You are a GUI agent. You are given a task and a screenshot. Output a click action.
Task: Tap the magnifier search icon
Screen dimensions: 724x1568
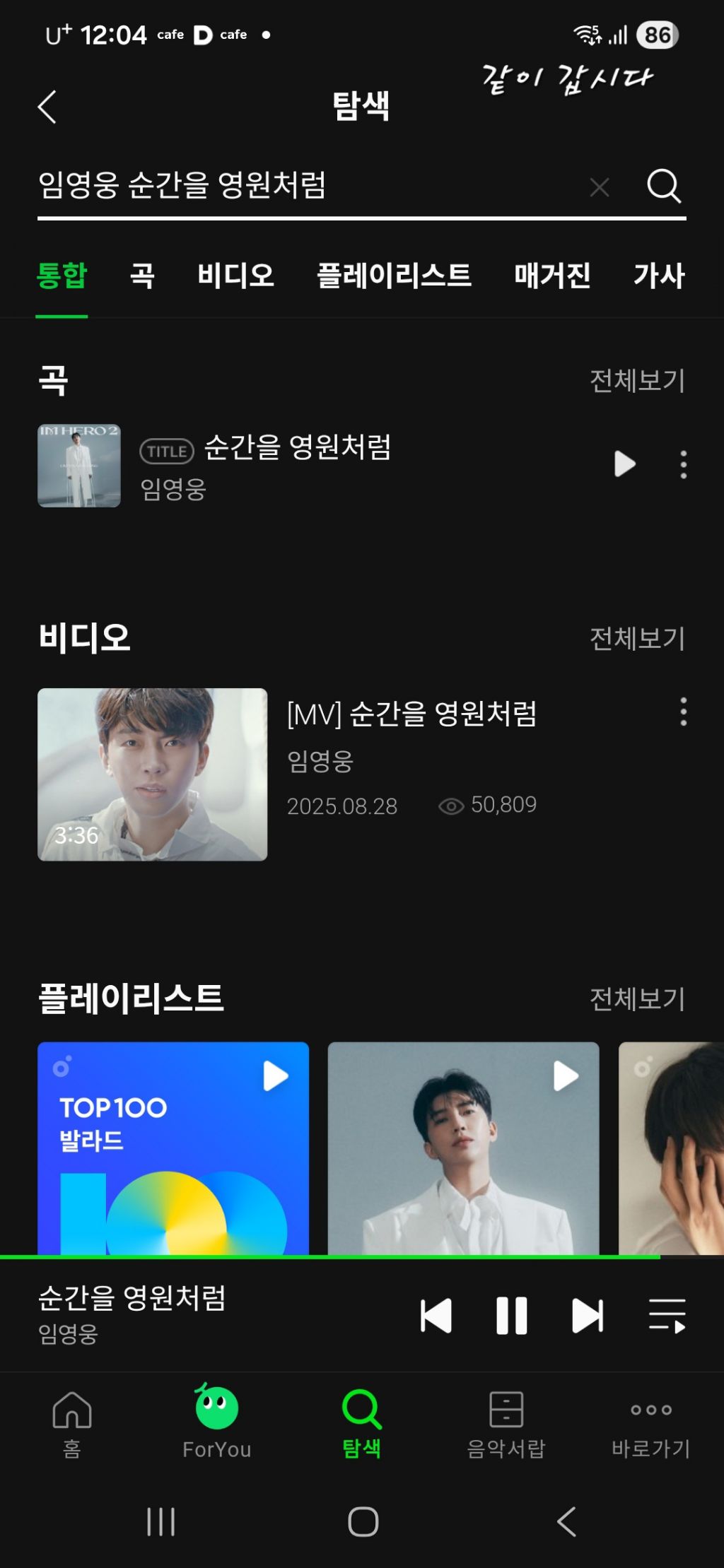click(664, 187)
